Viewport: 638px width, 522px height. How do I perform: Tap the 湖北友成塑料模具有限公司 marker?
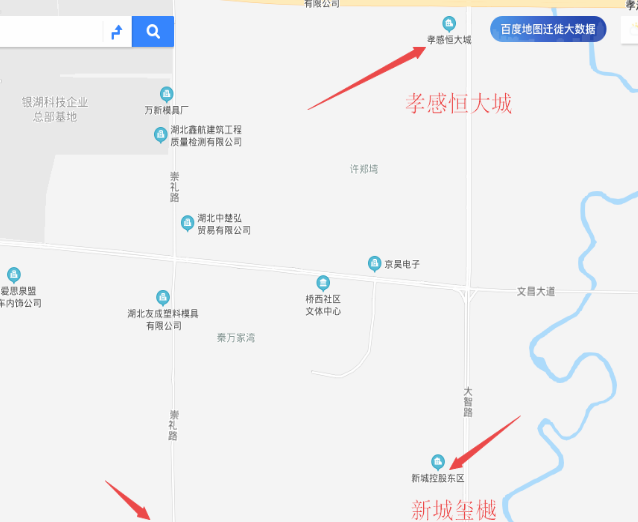163,298
